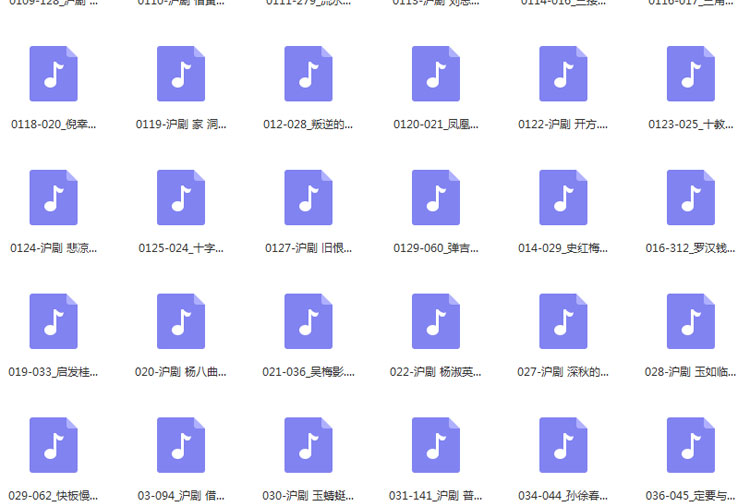Viewport: 750px width, 504px height.
Task: Open audio file 0127-沪剧 旧恨
Action: pos(309,198)
